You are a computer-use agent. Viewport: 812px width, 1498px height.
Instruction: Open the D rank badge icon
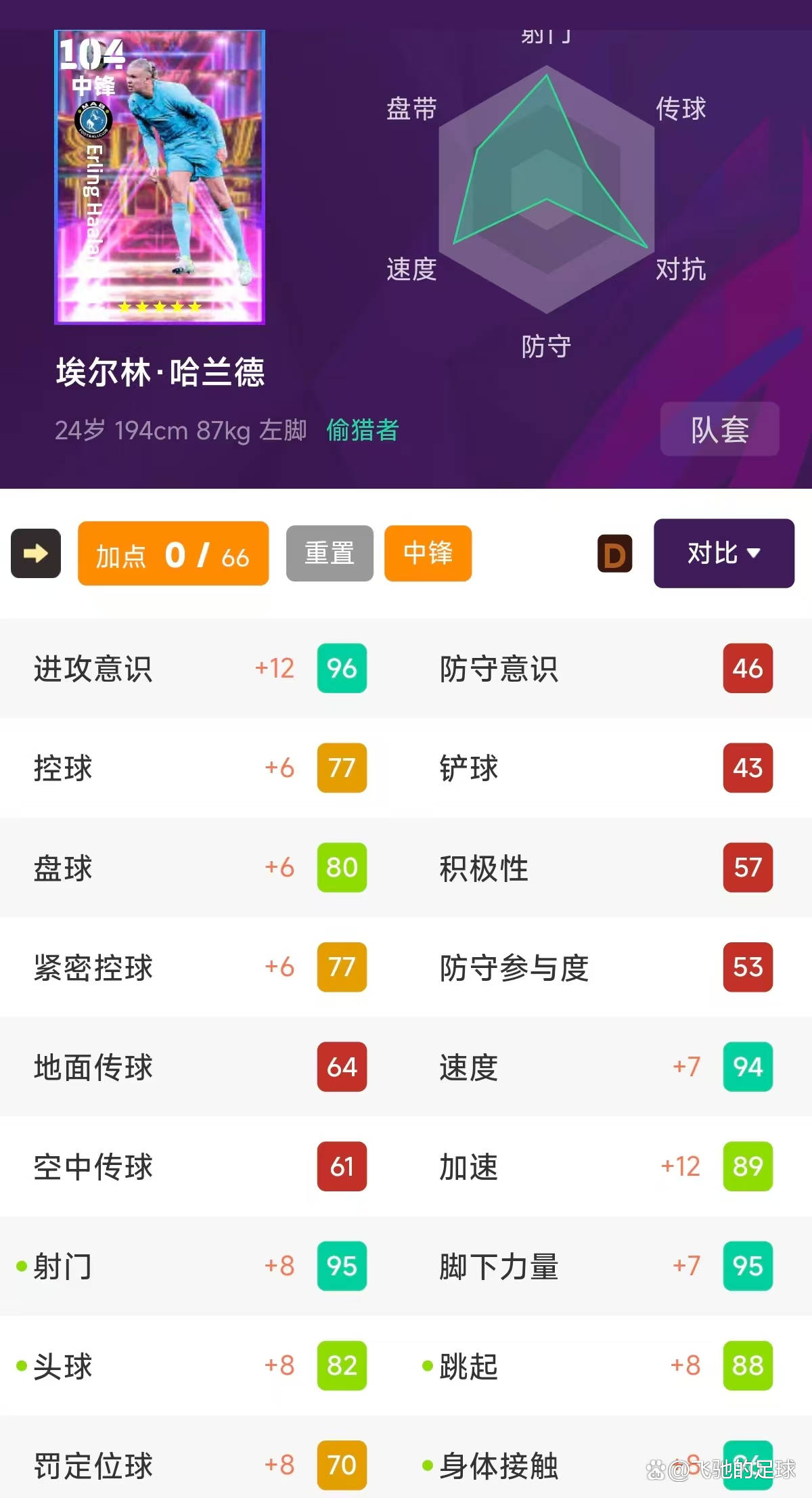tap(614, 554)
